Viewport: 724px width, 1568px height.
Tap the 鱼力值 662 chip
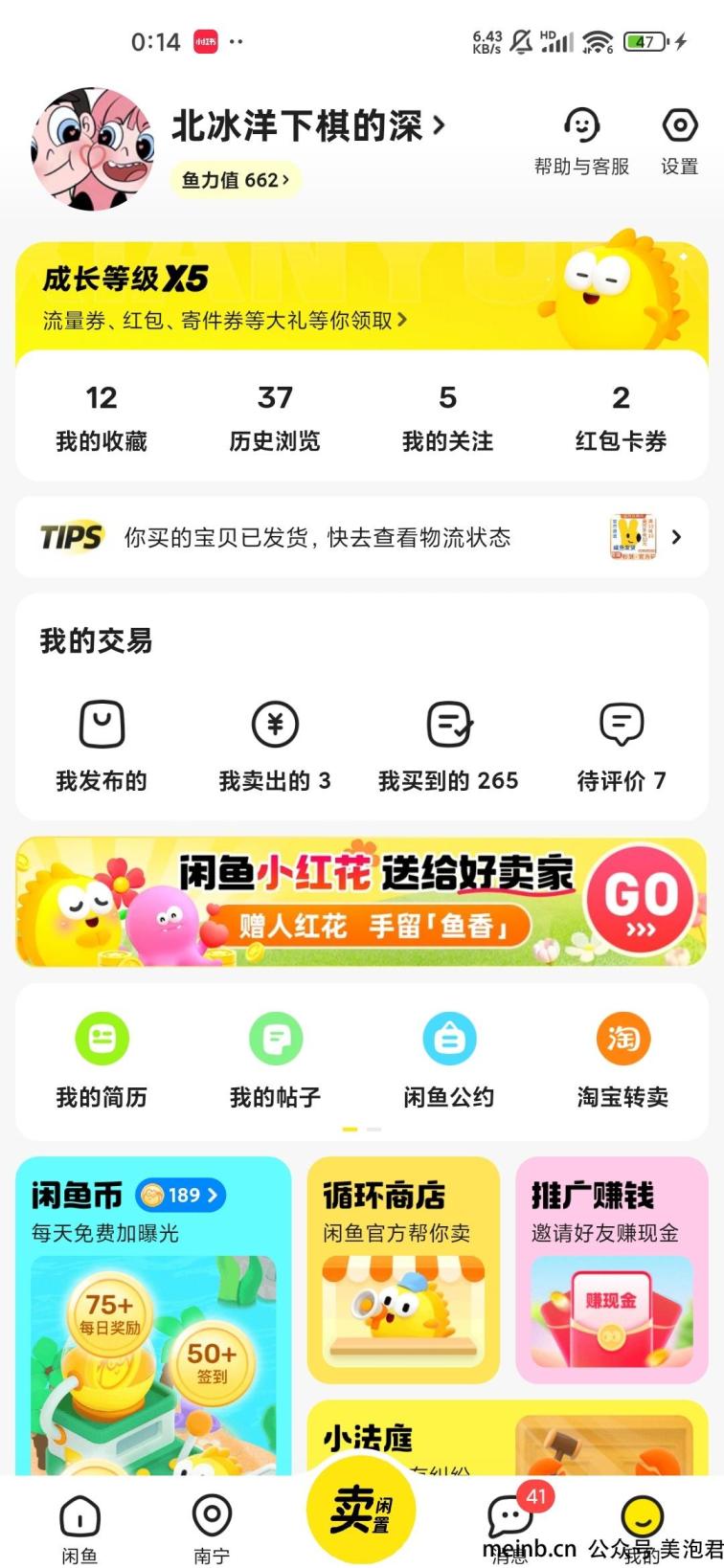point(235,180)
